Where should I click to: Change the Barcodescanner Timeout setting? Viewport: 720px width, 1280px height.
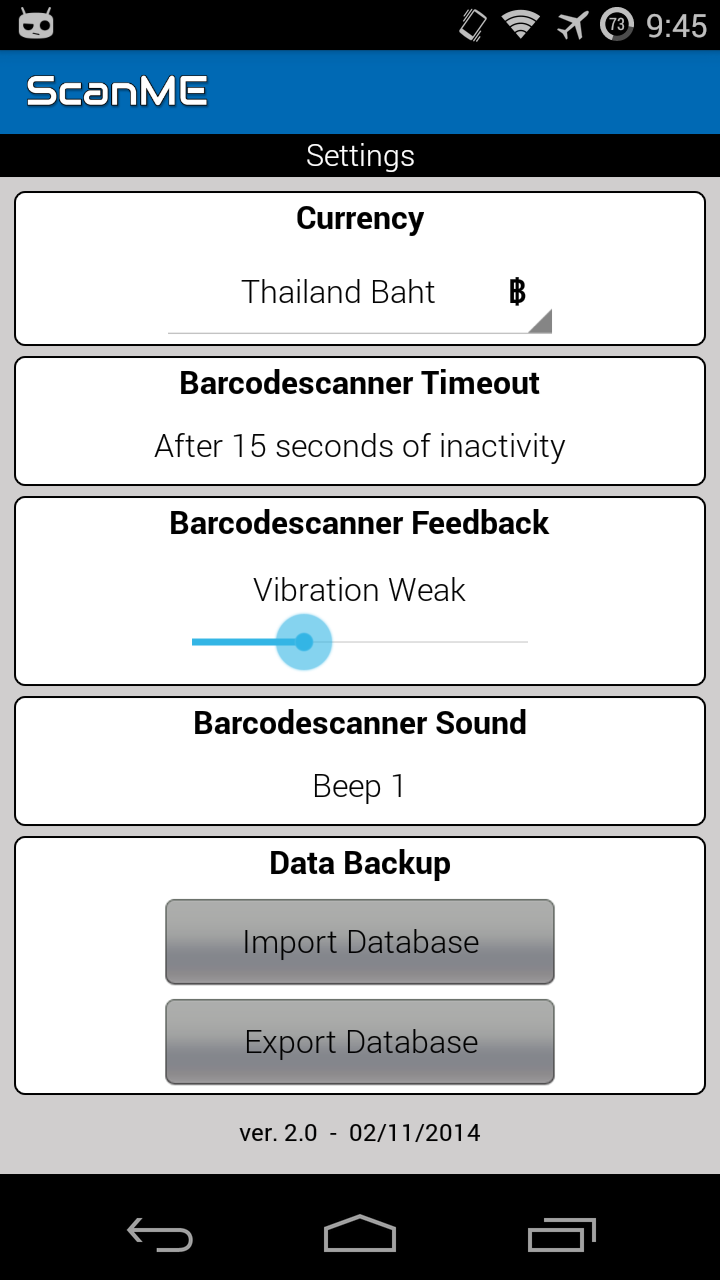pos(360,446)
